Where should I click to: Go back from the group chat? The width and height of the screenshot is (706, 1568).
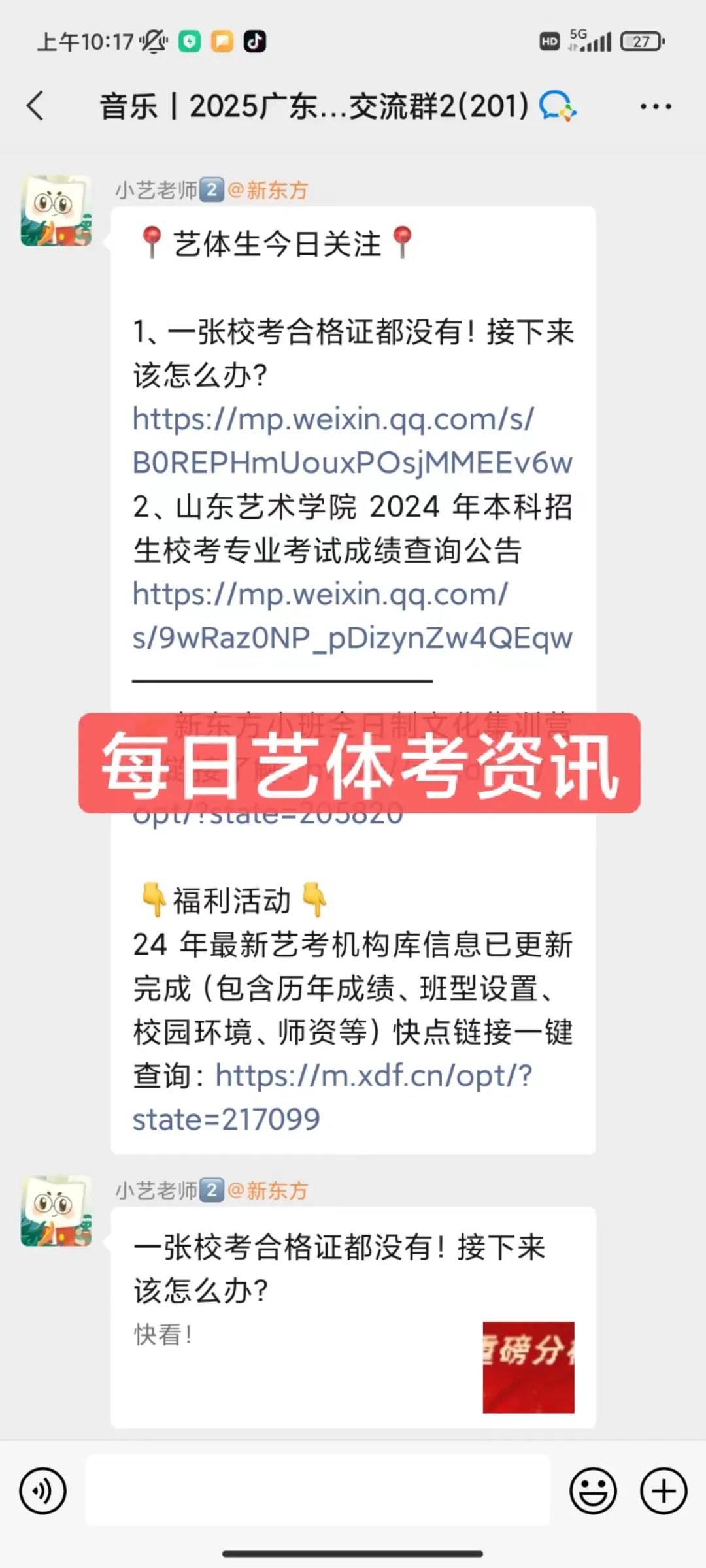(36, 106)
